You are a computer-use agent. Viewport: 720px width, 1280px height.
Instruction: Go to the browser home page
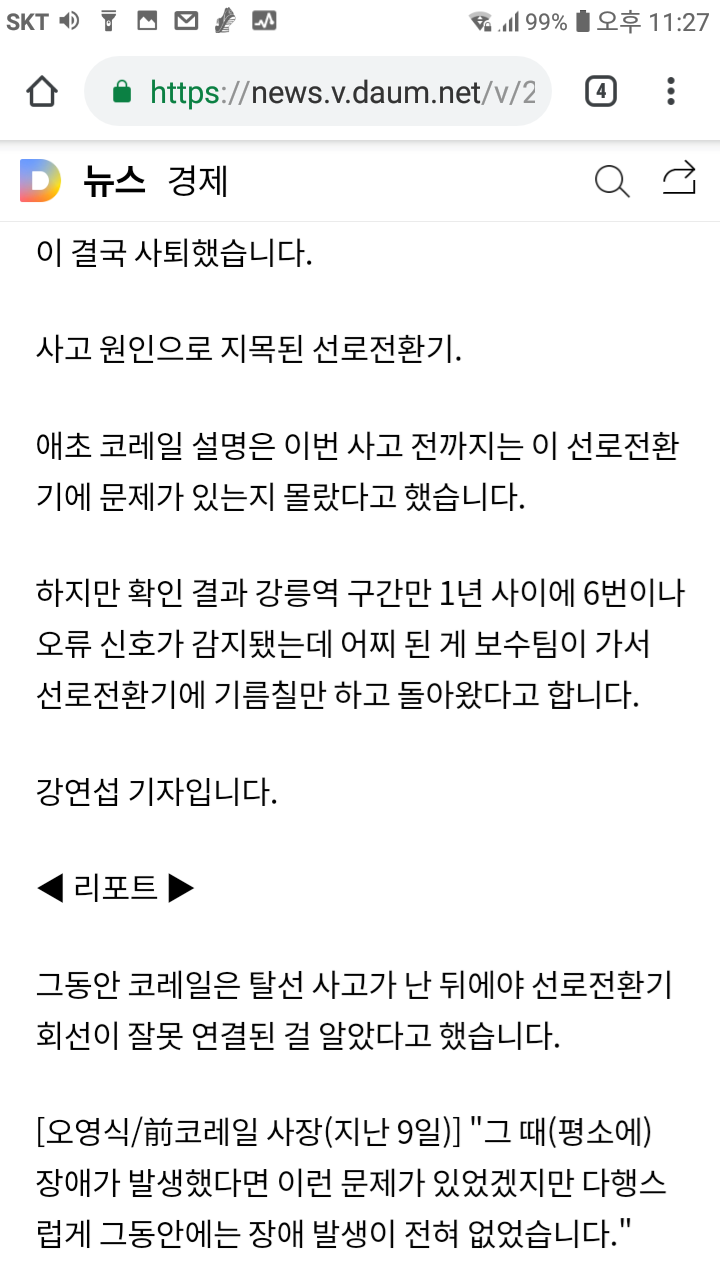click(x=41, y=92)
